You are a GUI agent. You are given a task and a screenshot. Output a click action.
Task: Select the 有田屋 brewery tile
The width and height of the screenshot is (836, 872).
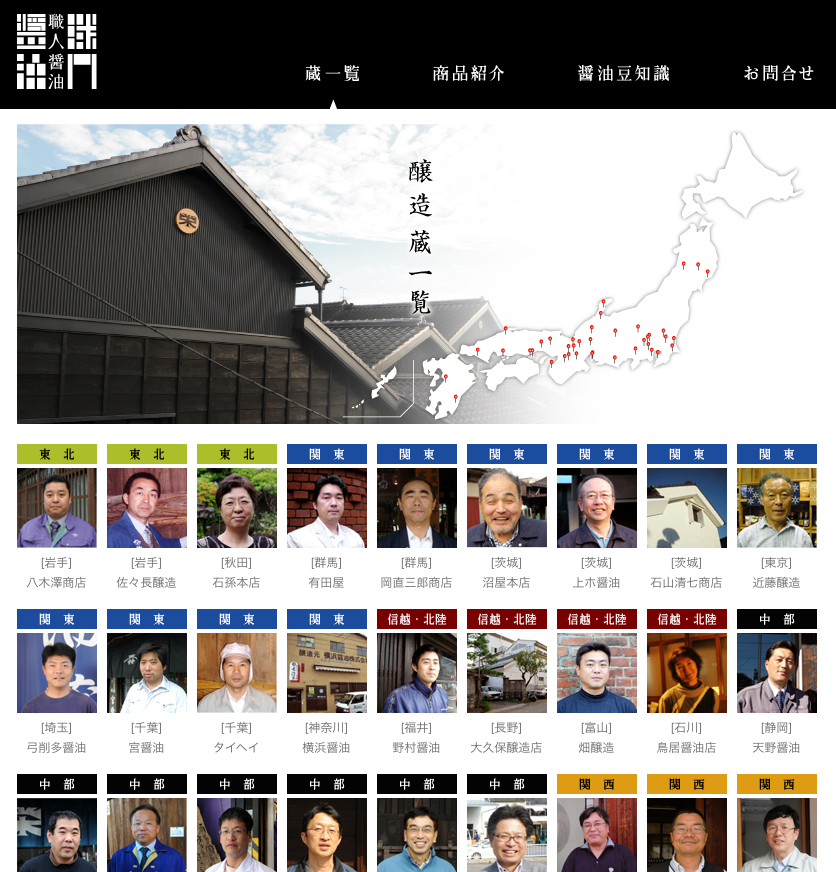[x=327, y=508]
